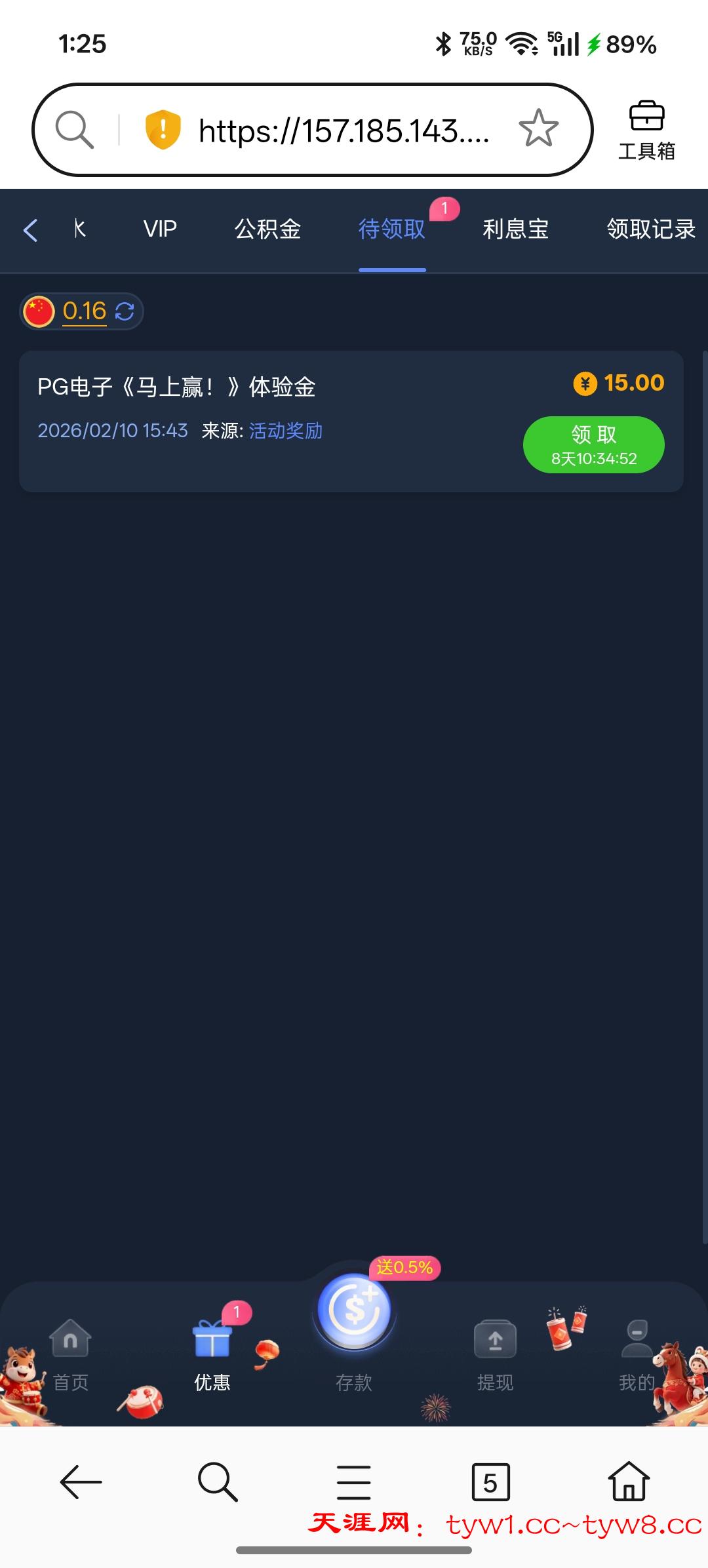Open the browser tabs switcher

pos(490,1481)
